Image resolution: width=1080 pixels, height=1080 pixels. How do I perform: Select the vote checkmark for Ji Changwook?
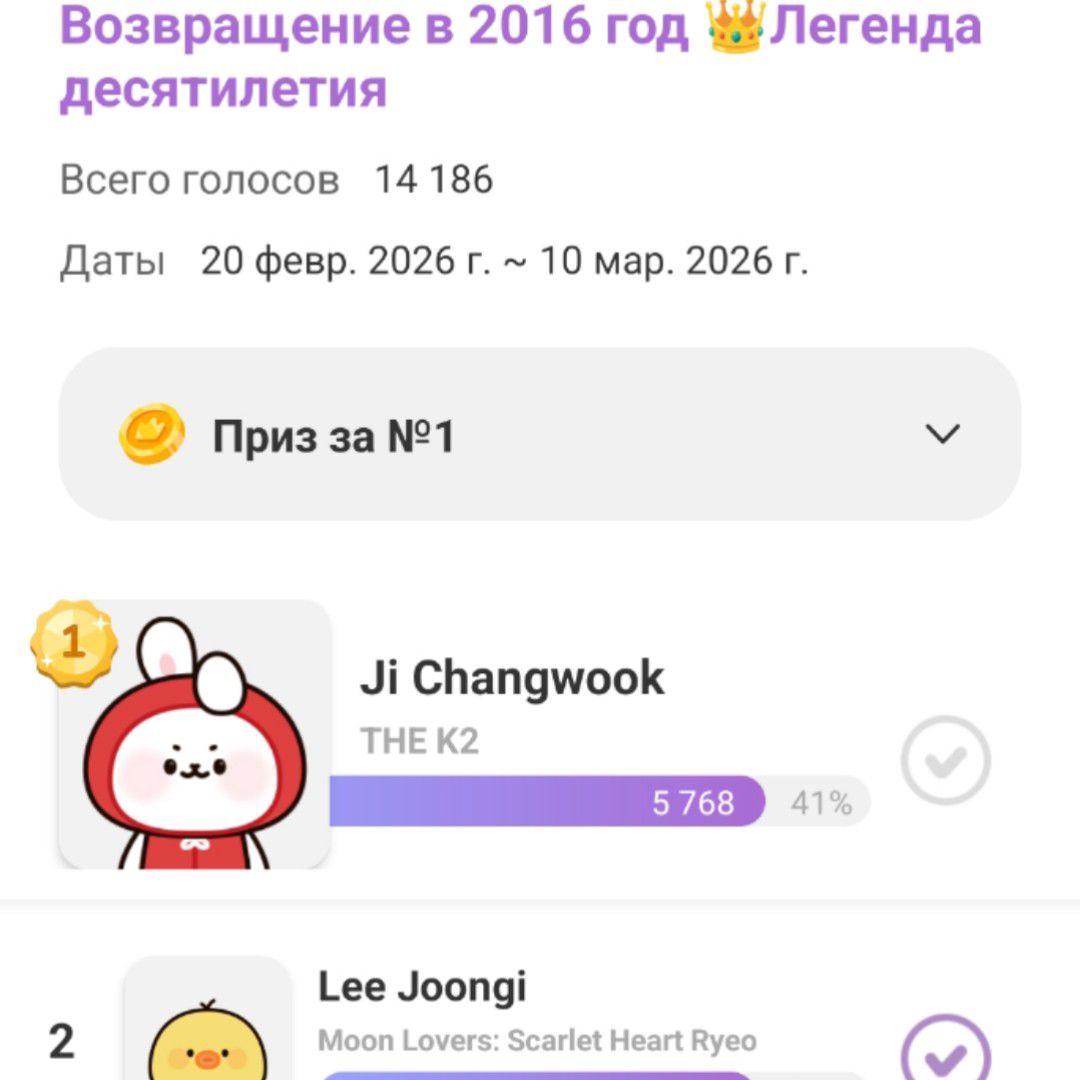[x=945, y=762]
